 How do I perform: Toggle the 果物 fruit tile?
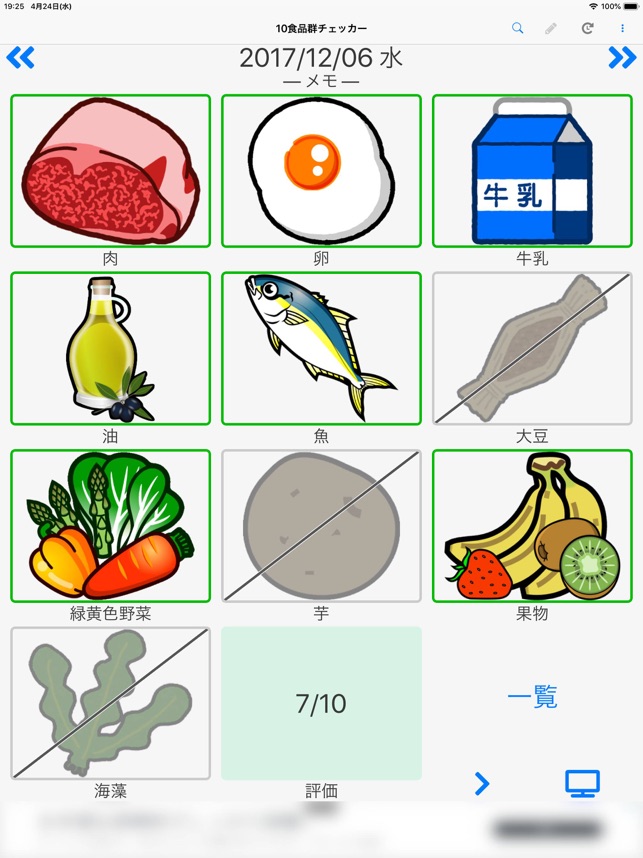pos(532,526)
